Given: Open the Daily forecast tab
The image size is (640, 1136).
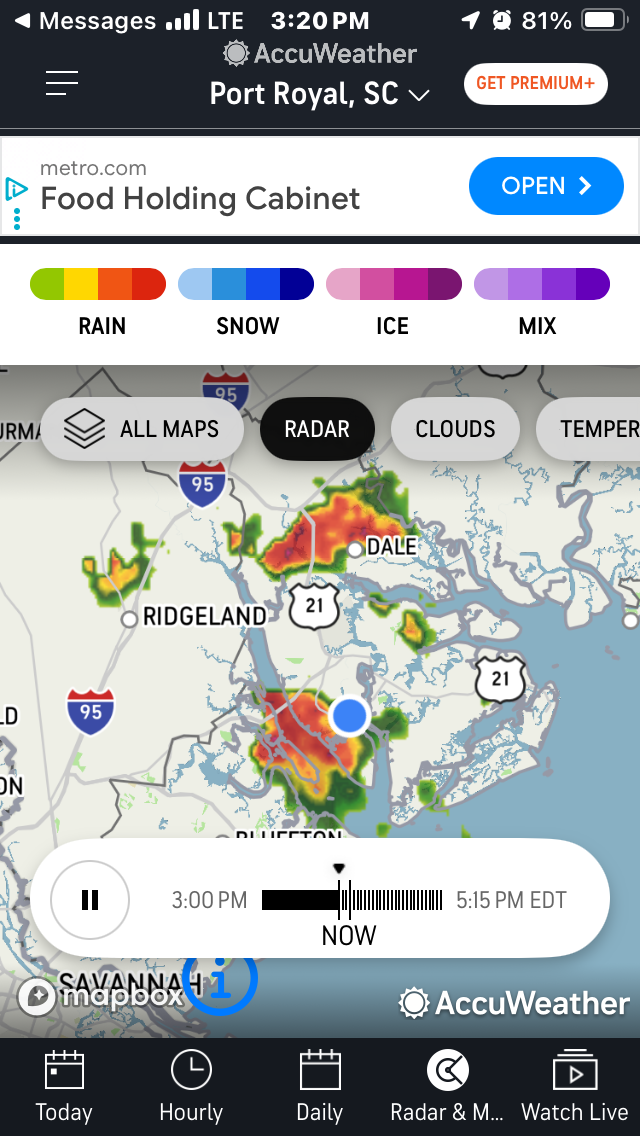Looking at the screenshot, I should (320, 1087).
